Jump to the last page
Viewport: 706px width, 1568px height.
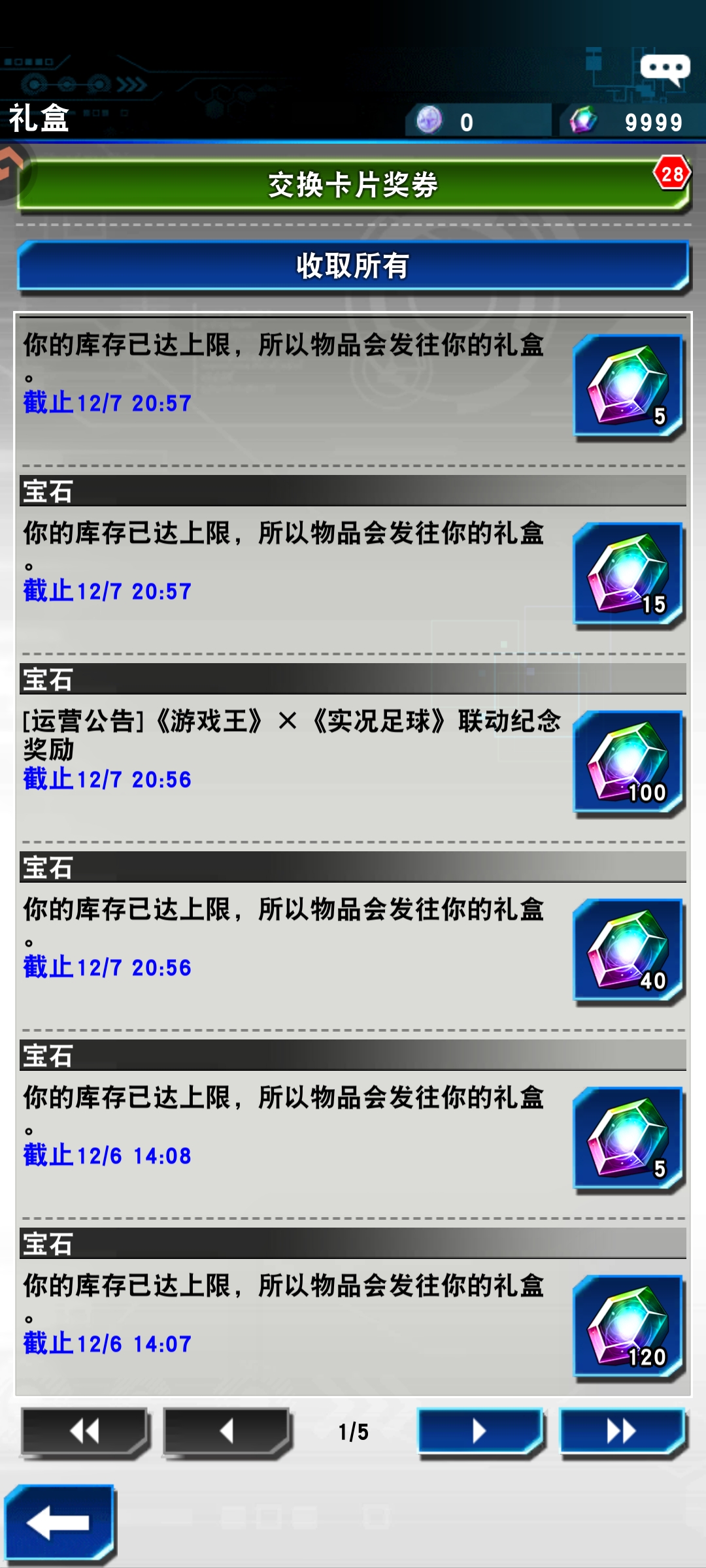pyautogui.click(x=621, y=1431)
